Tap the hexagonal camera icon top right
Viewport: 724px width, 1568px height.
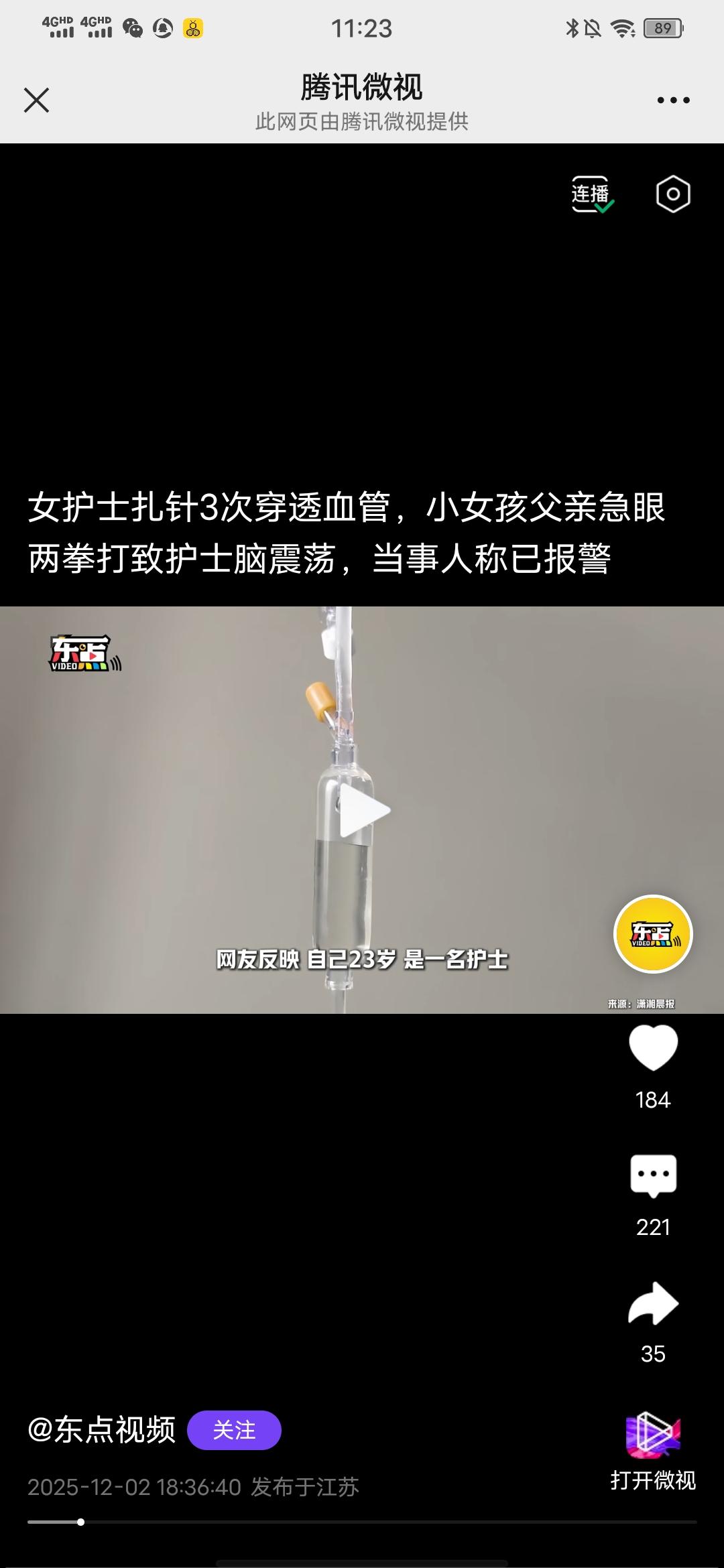(672, 194)
